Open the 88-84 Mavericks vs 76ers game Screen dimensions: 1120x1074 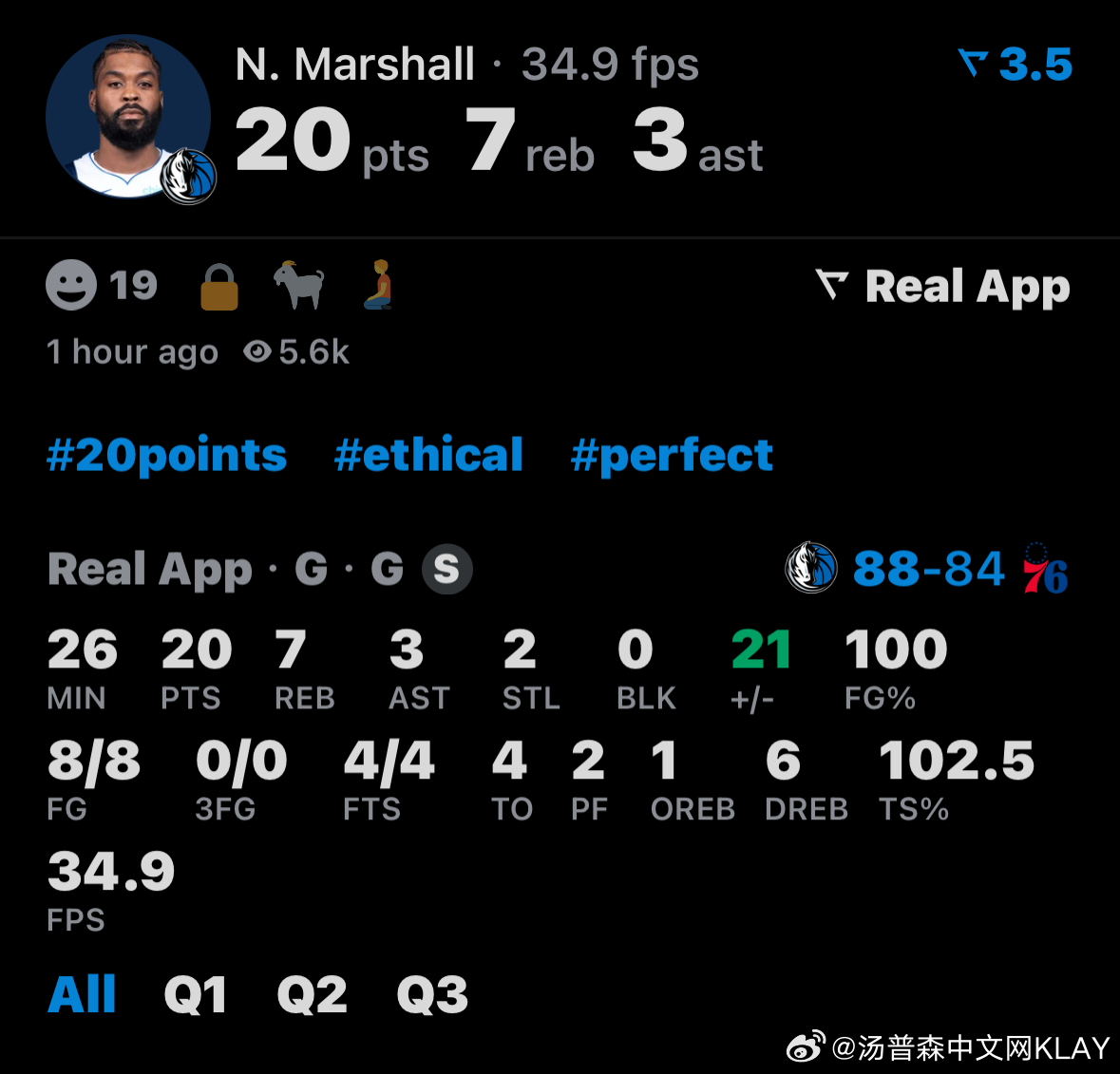pos(927,570)
